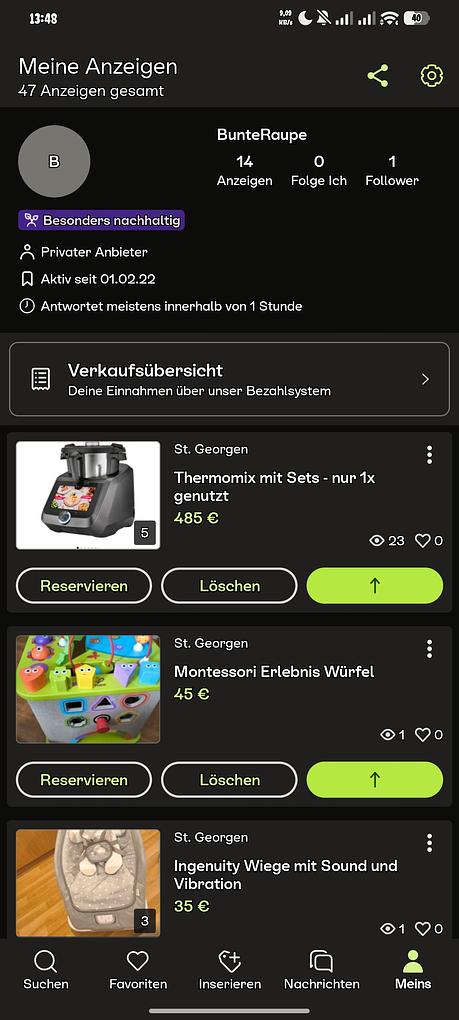This screenshot has height=1020, width=459.
Task: Open settings gear icon
Action: 431,76
